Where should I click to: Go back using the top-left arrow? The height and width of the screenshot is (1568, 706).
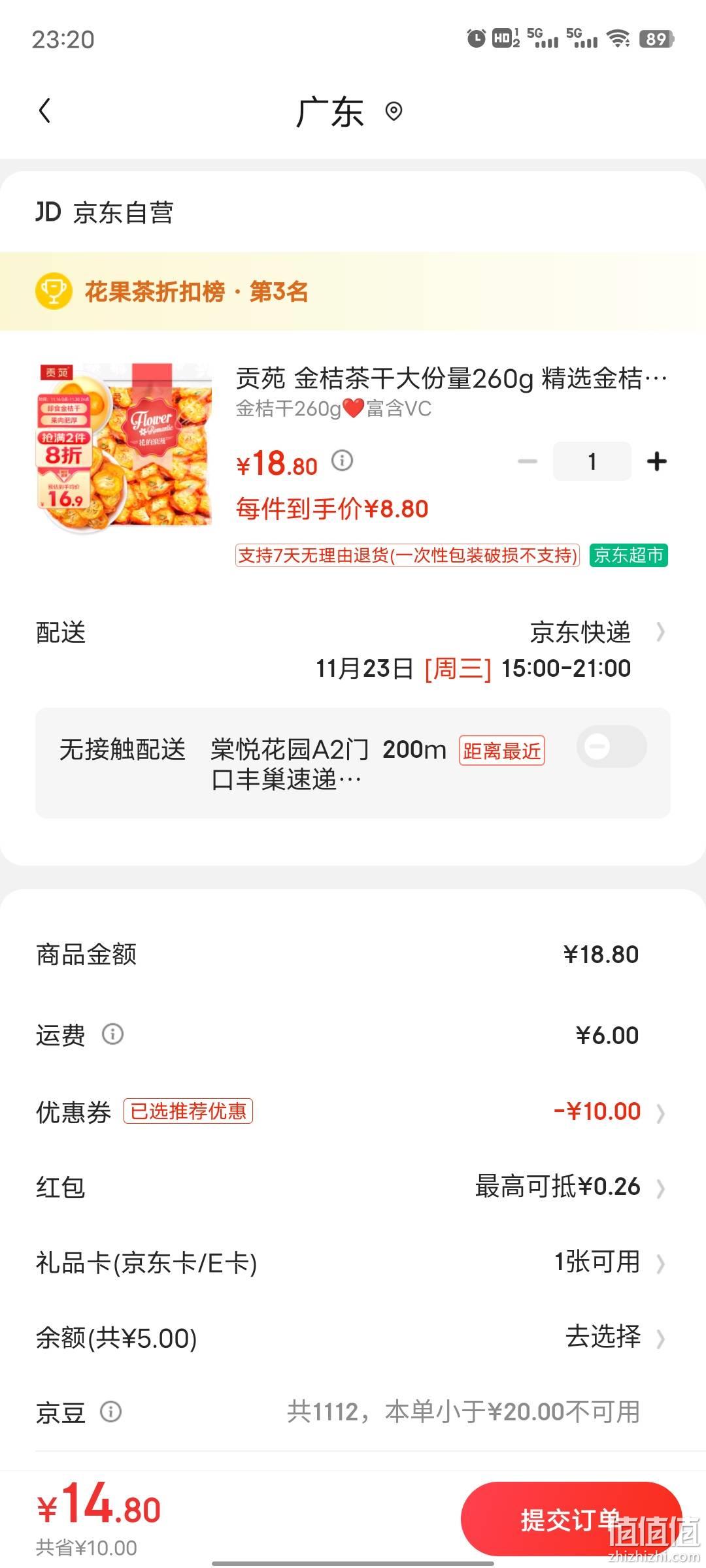click(x=44, y=110)
